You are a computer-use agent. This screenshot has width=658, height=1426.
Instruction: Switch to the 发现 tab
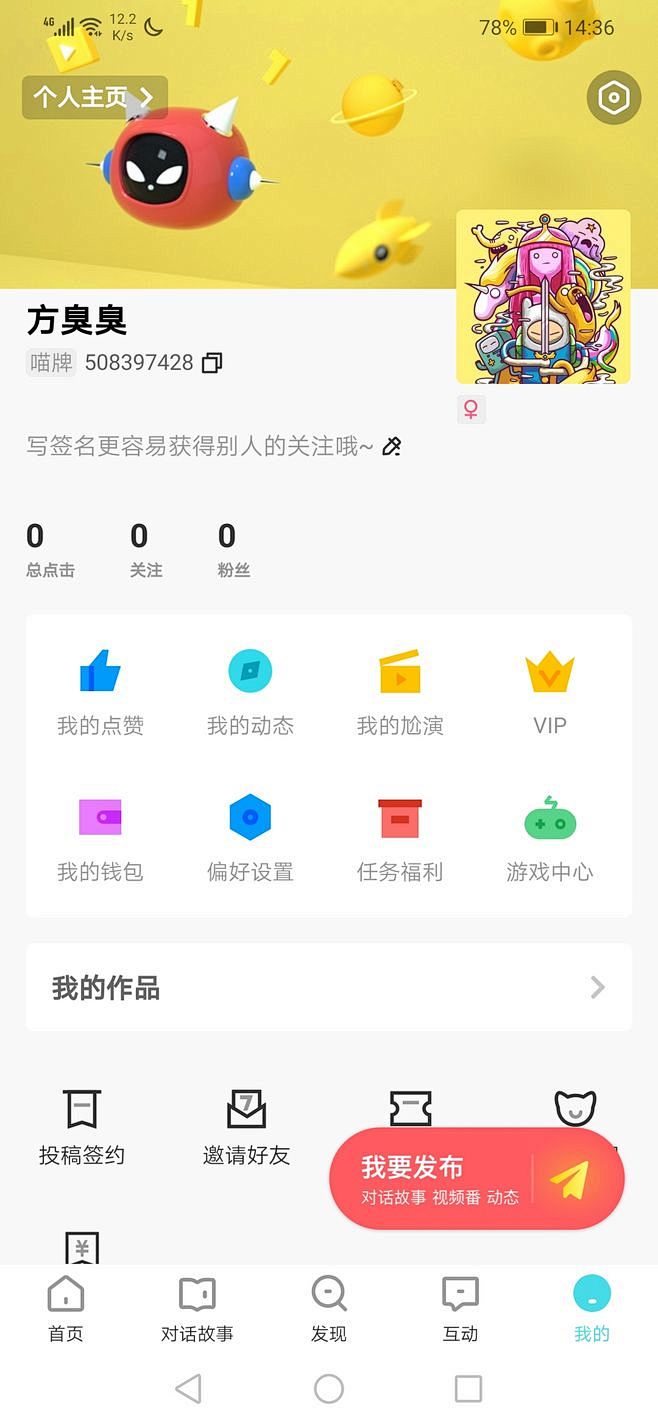click(329, 1309)
